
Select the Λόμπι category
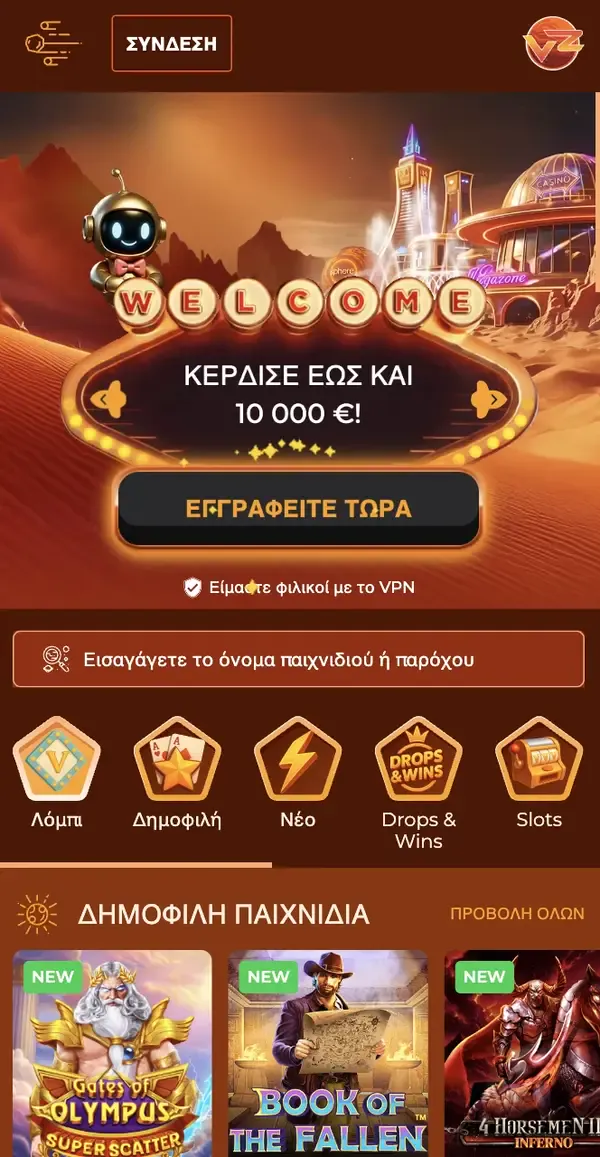[x=56, y=775]
